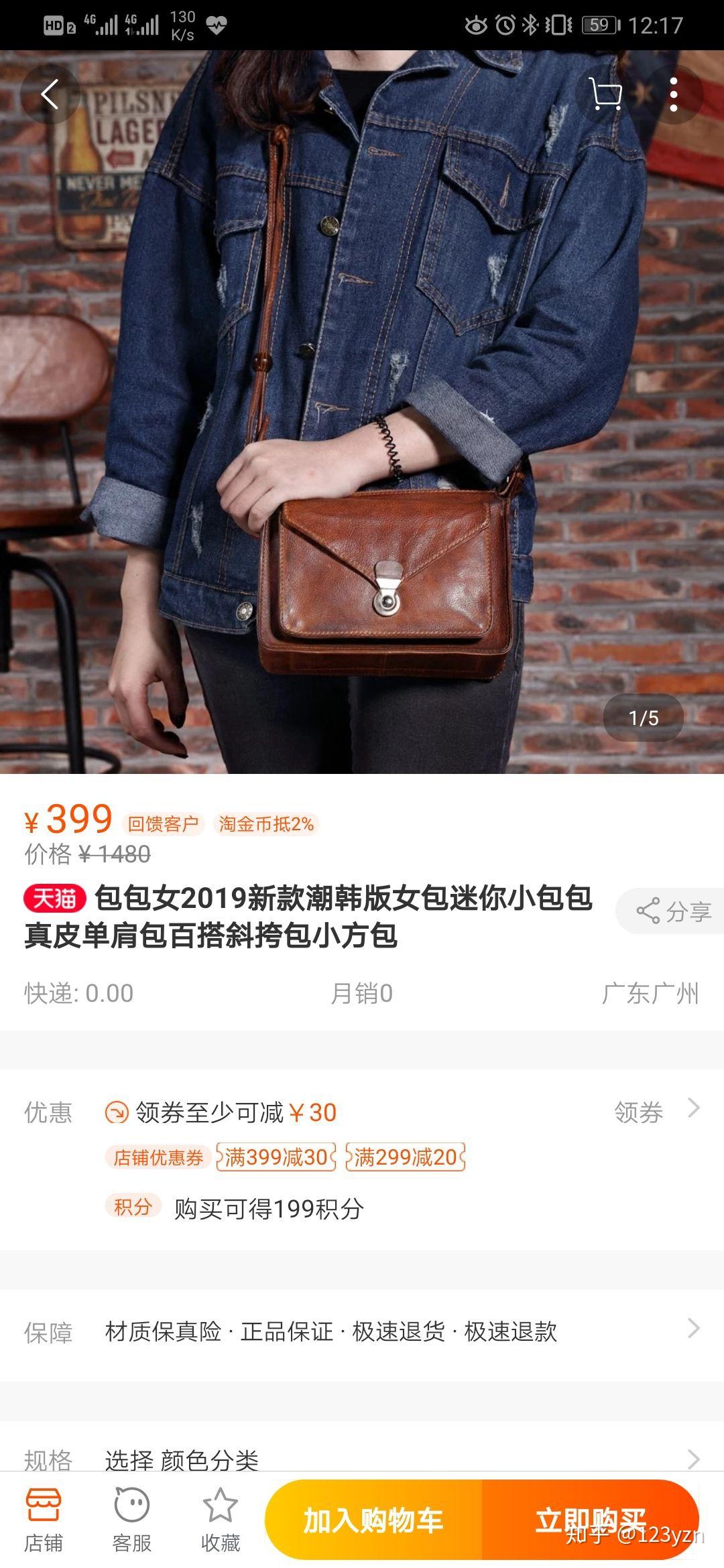Tap the product photo of the brown bag
Screen dimensions: 724x1568
[x=362, y=412]
